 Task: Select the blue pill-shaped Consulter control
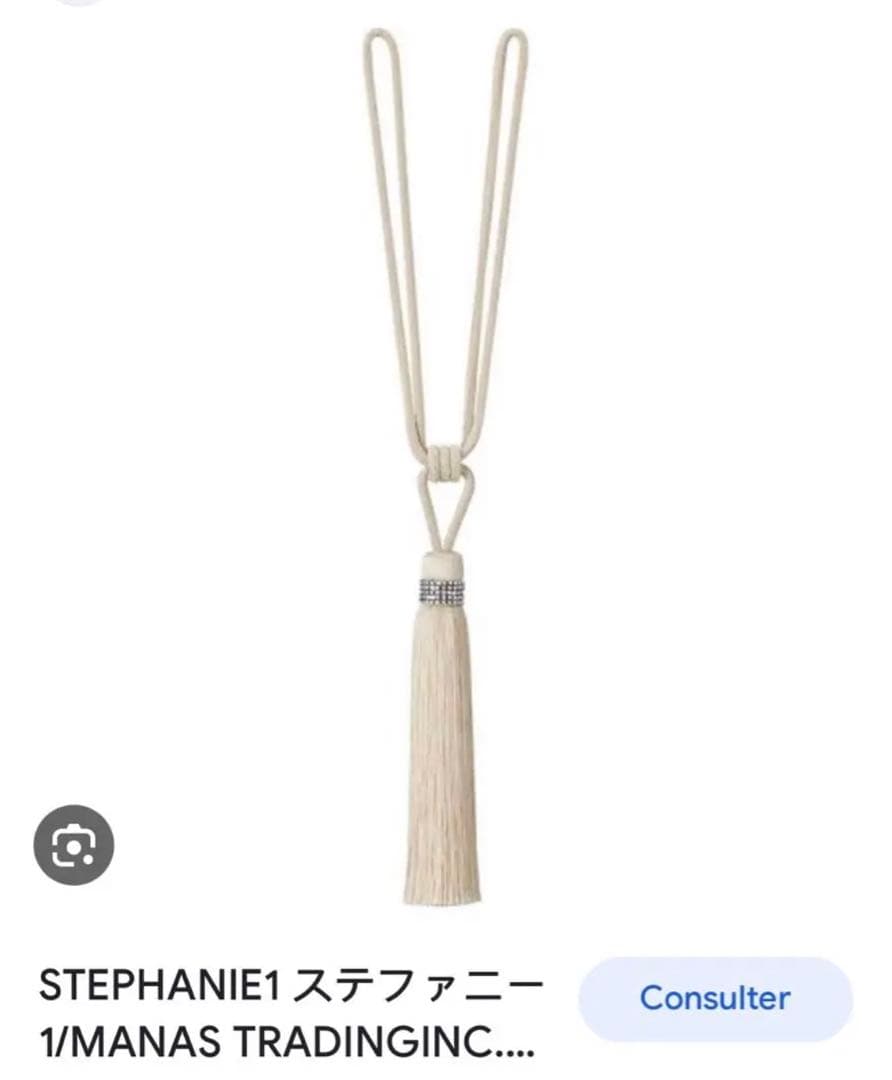(715, 997)
